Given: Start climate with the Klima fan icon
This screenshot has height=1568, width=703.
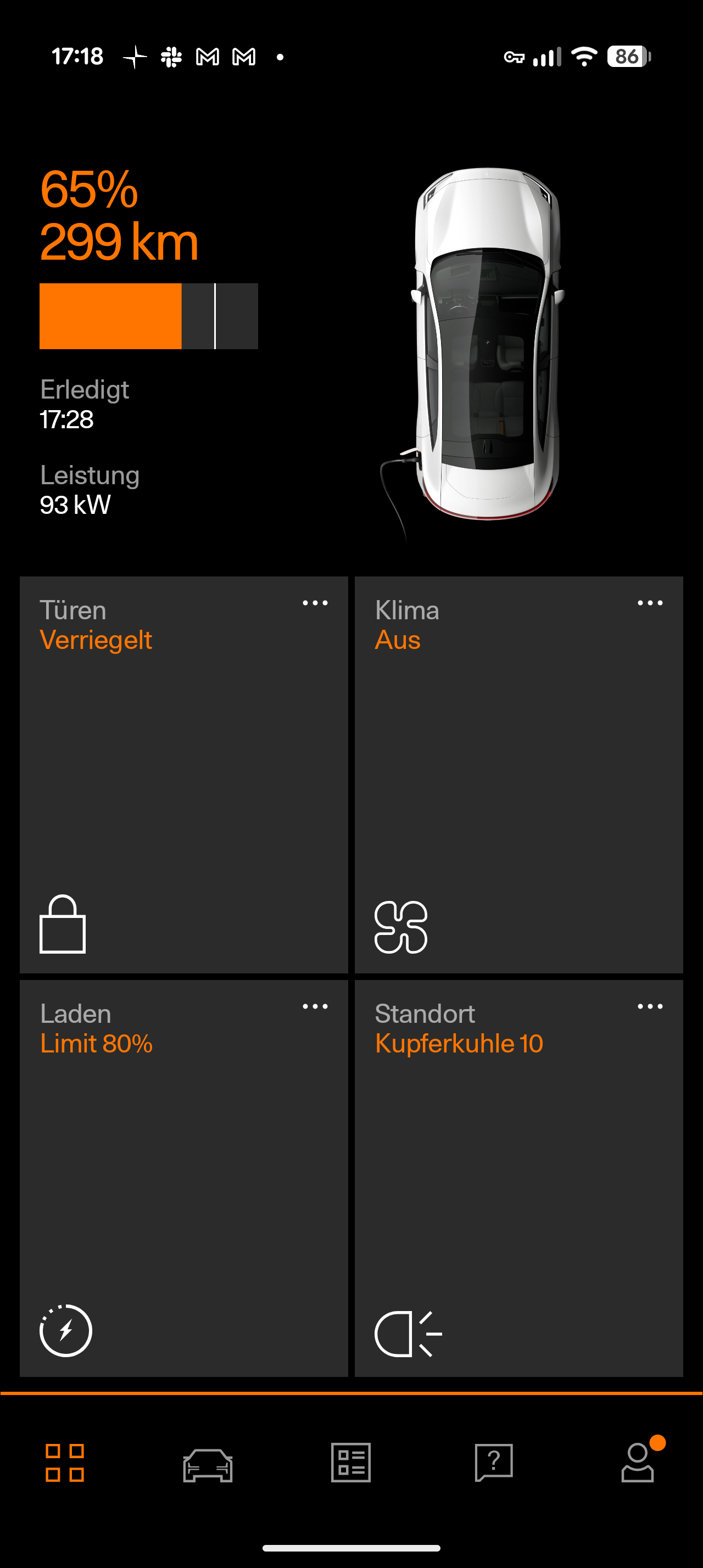Looking at the screenshot, I should click(x=400, y=926).
